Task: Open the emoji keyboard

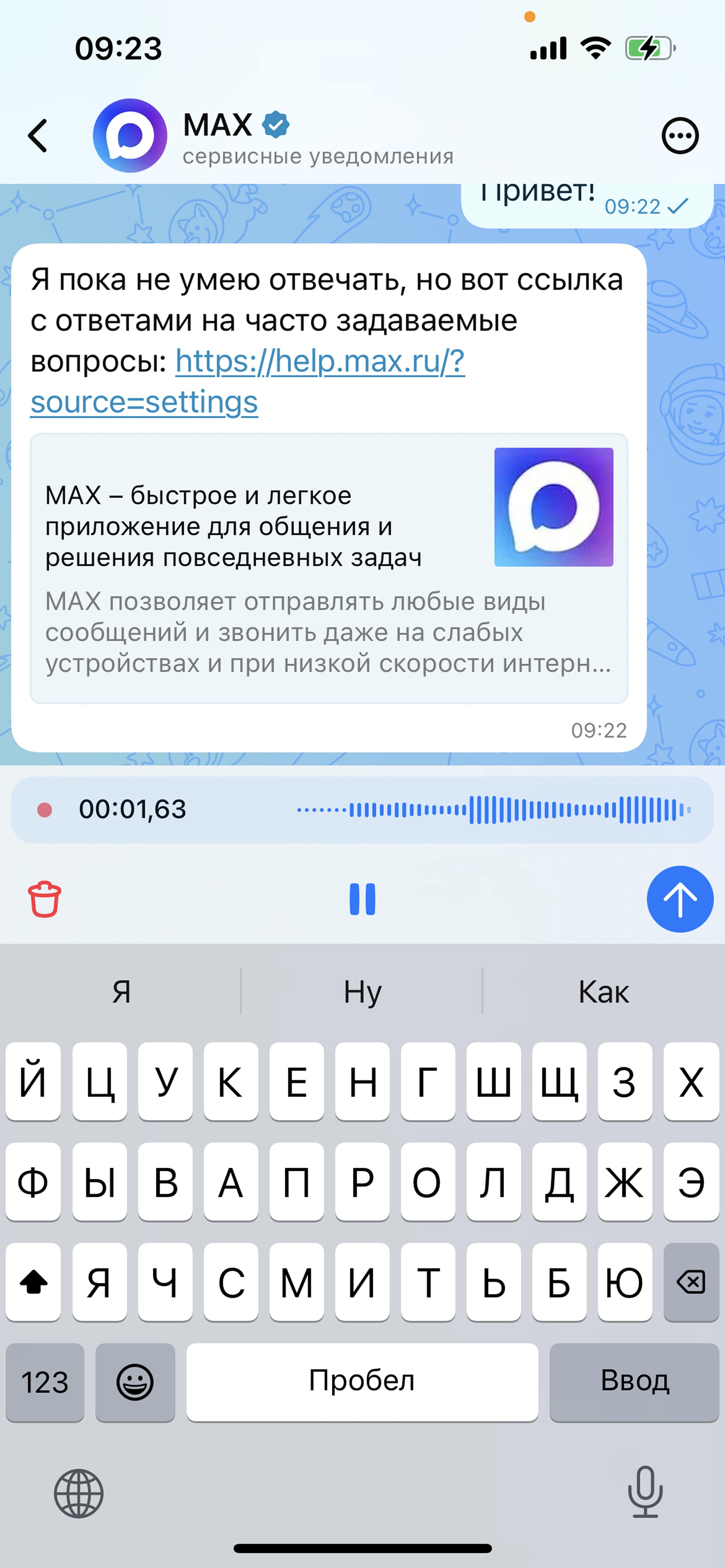Action: click(135, 1381)
